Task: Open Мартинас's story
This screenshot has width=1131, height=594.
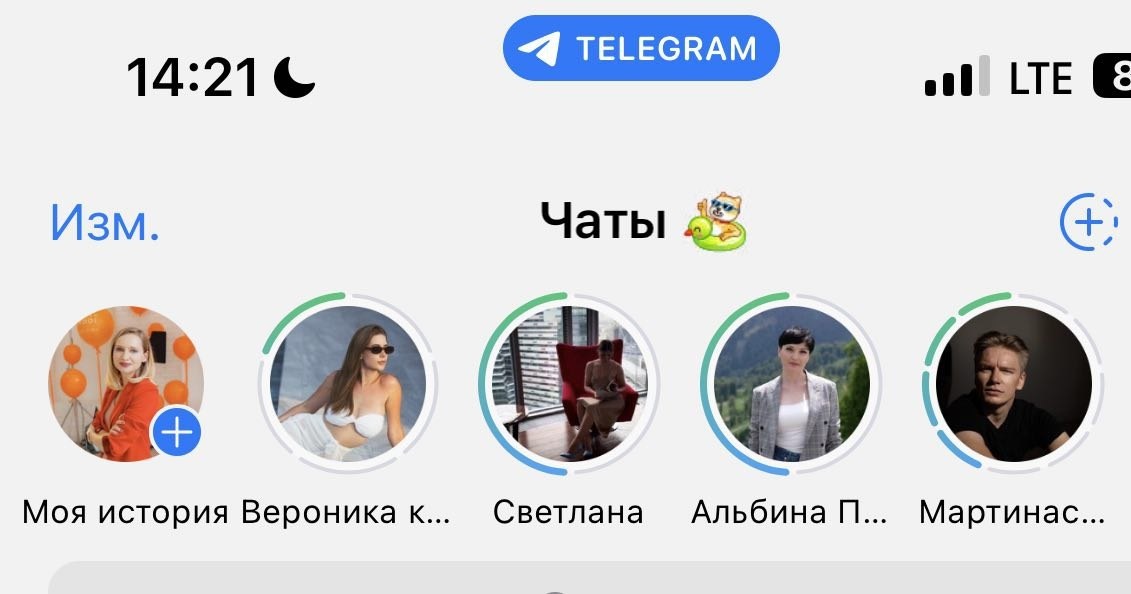Action: click(x=1012, y=384)
